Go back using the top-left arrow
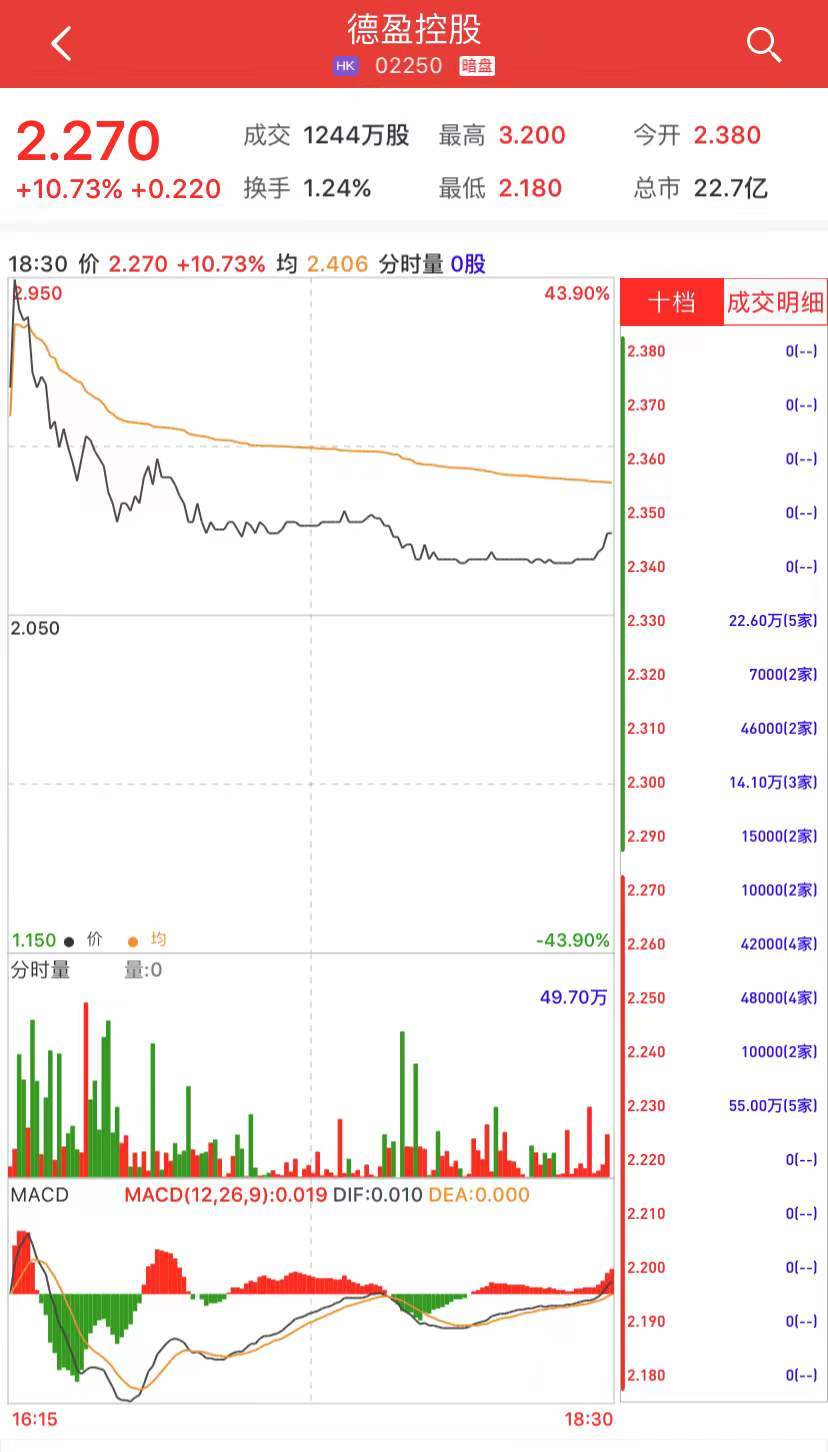 point(62,44)
